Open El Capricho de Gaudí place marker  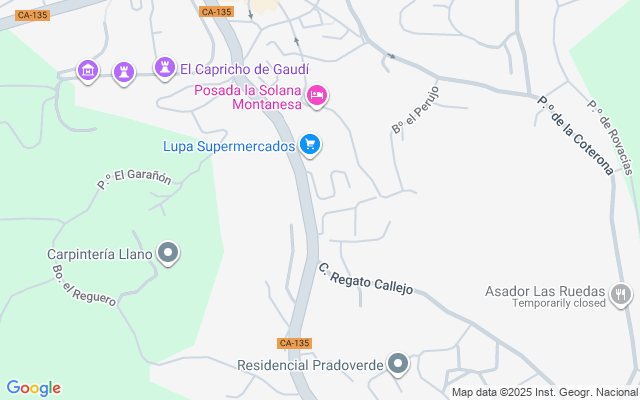163,68
